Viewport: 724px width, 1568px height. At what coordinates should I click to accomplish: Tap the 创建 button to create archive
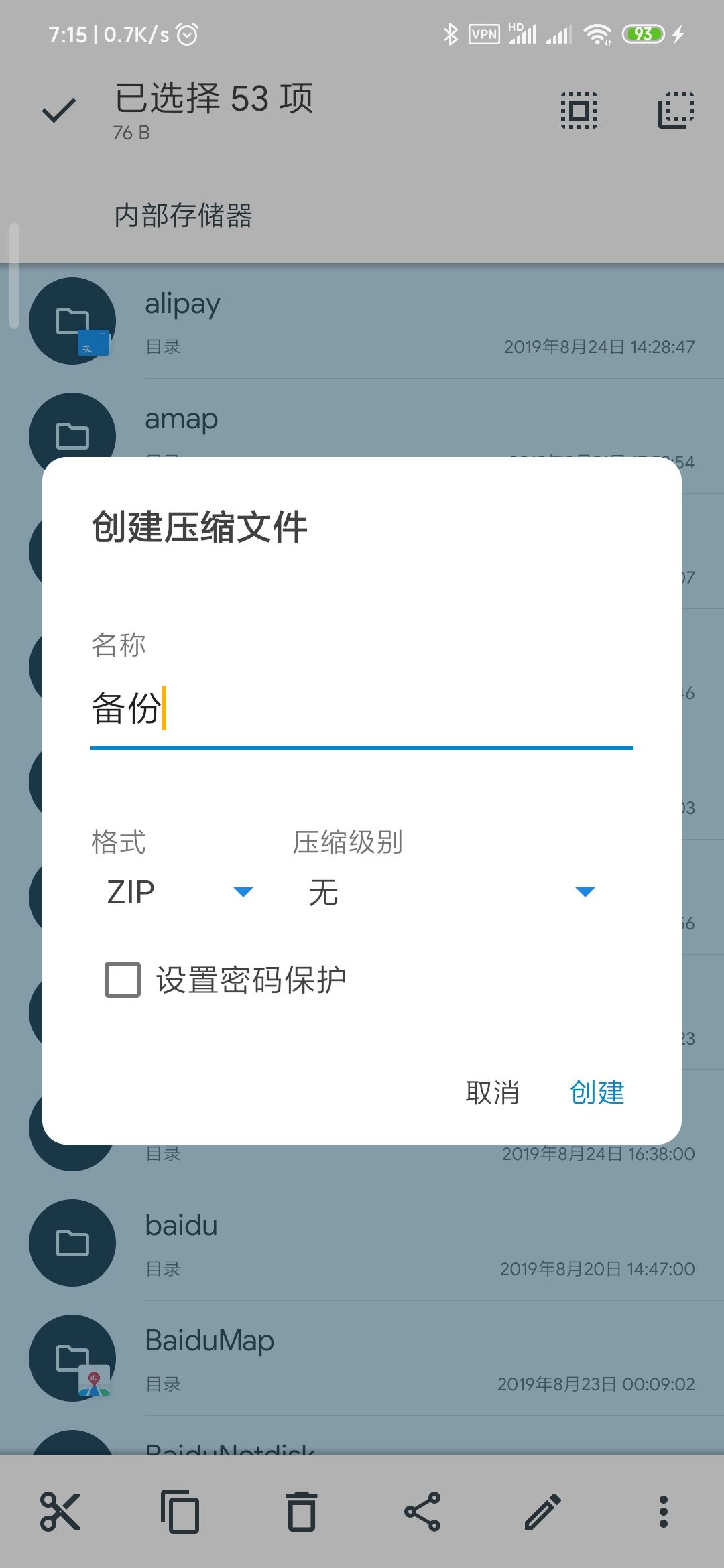tap(597, 1093)
